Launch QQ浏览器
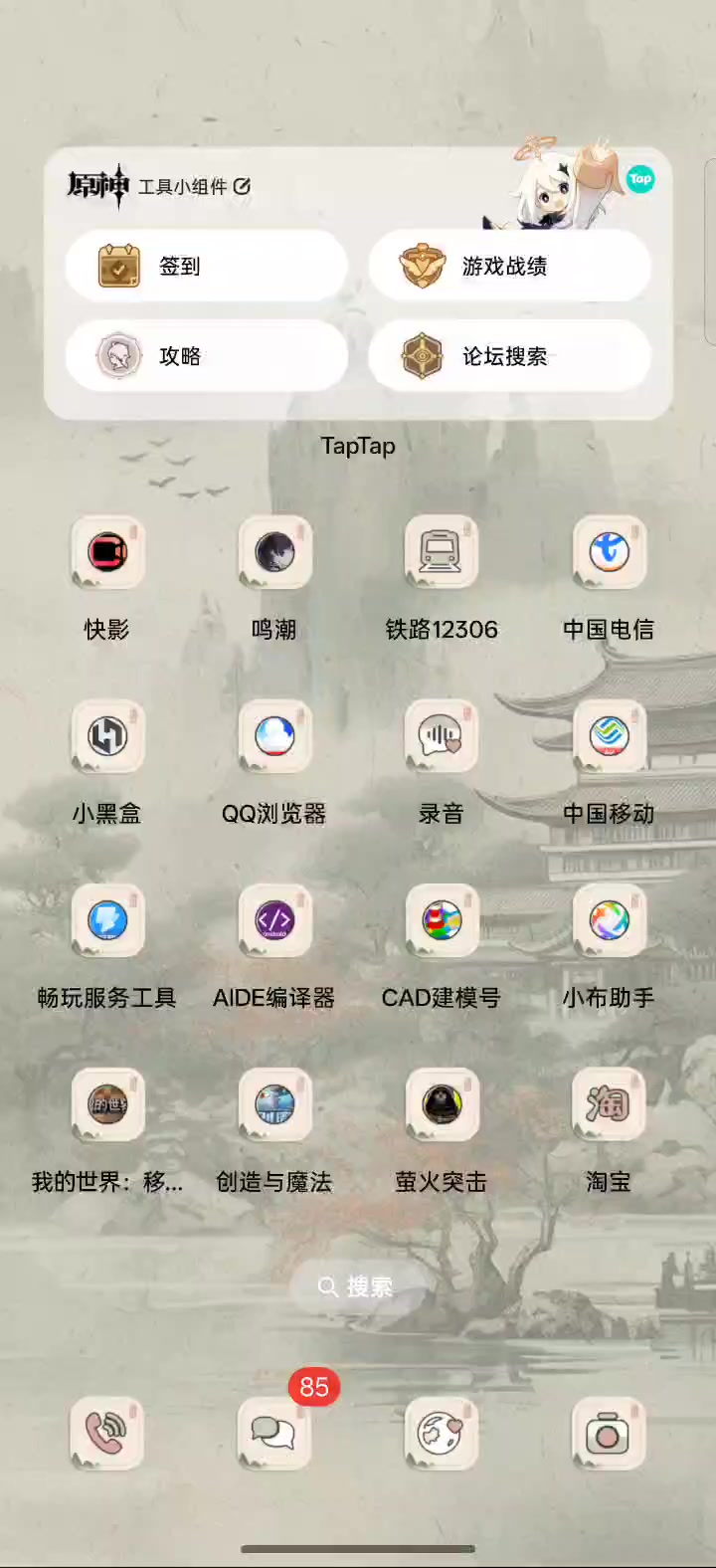 [274, 737]
